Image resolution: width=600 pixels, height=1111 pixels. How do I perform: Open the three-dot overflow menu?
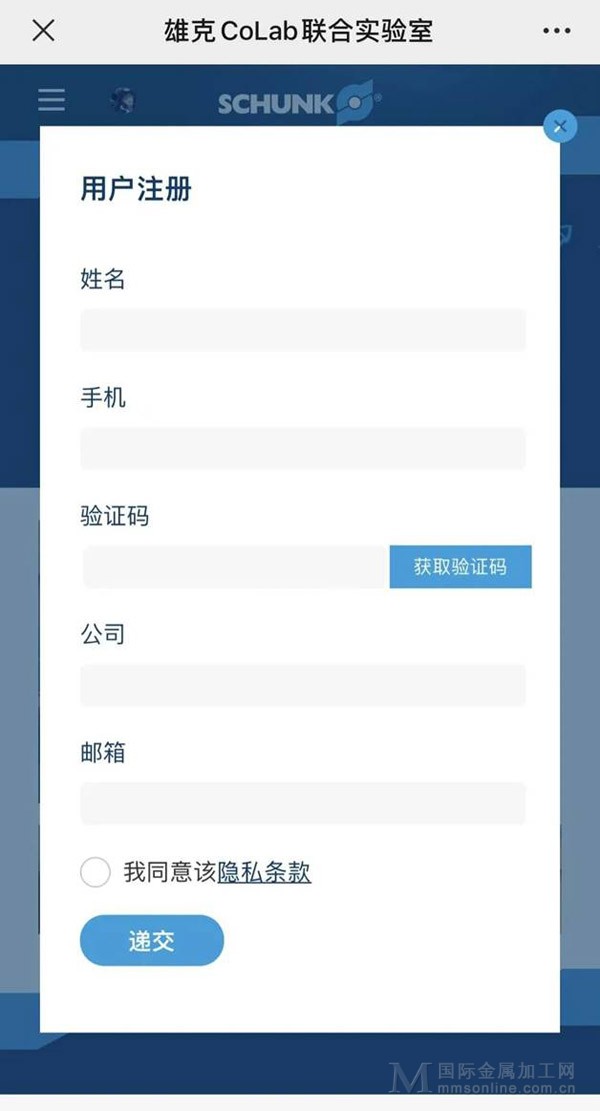click(x=556, y=31)
